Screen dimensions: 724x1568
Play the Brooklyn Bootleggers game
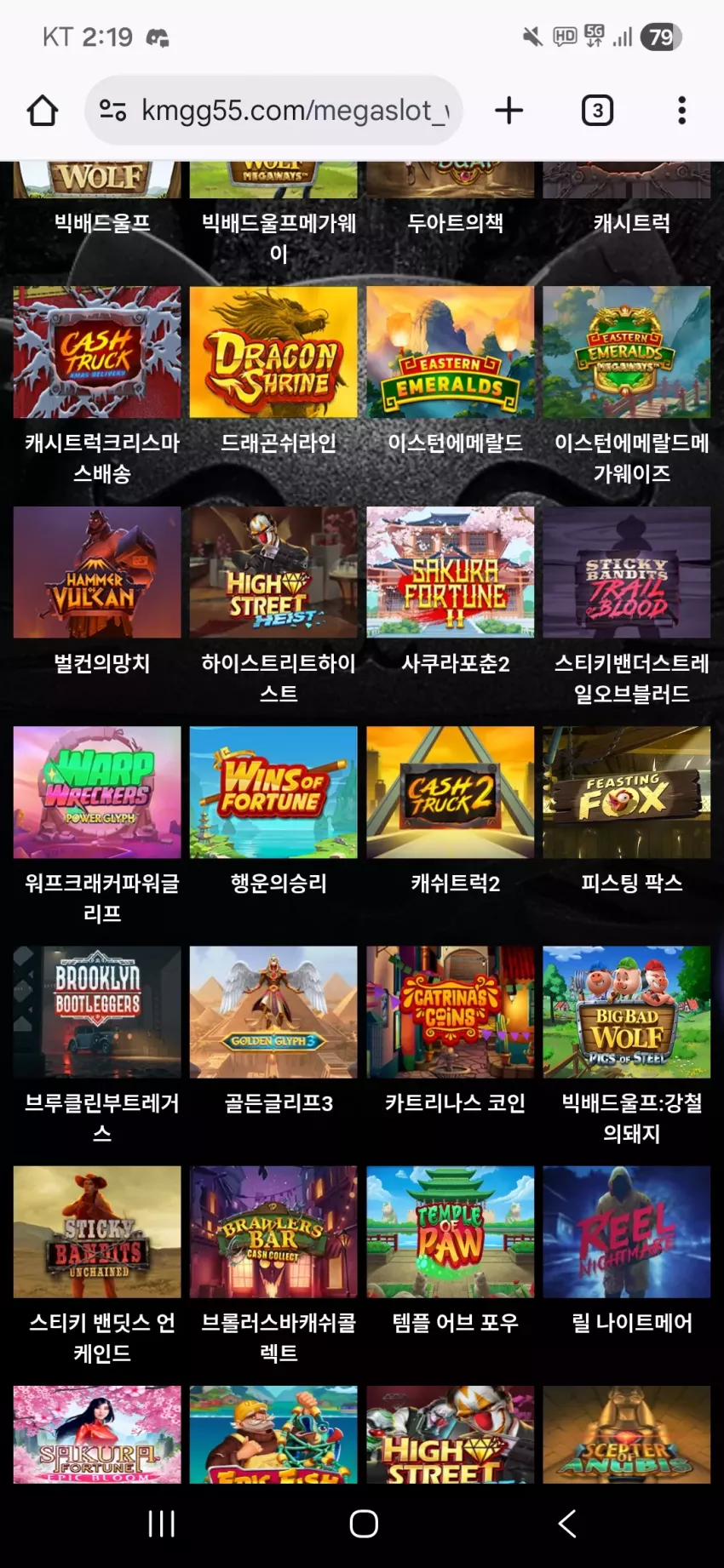click(97, 1012)
